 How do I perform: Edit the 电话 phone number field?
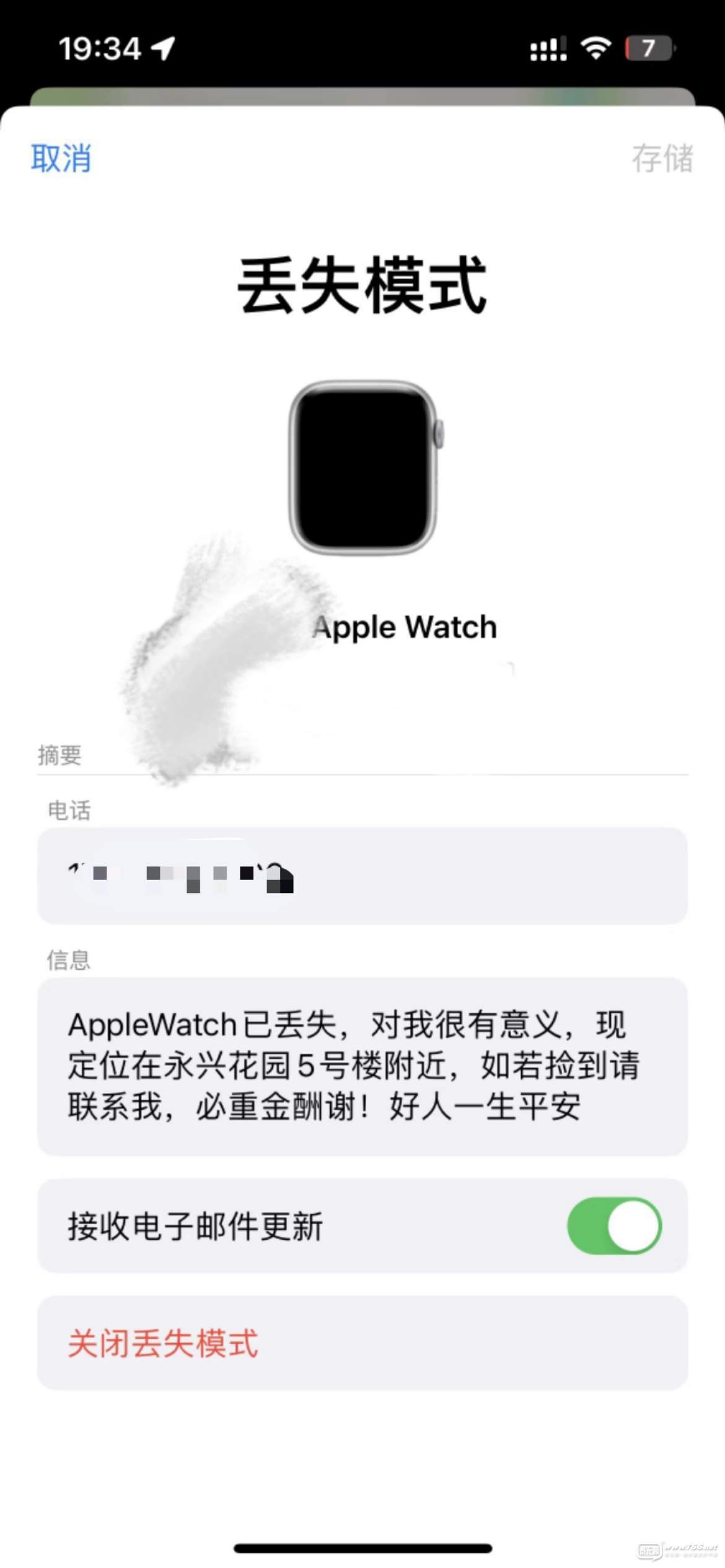pos(362,876)
